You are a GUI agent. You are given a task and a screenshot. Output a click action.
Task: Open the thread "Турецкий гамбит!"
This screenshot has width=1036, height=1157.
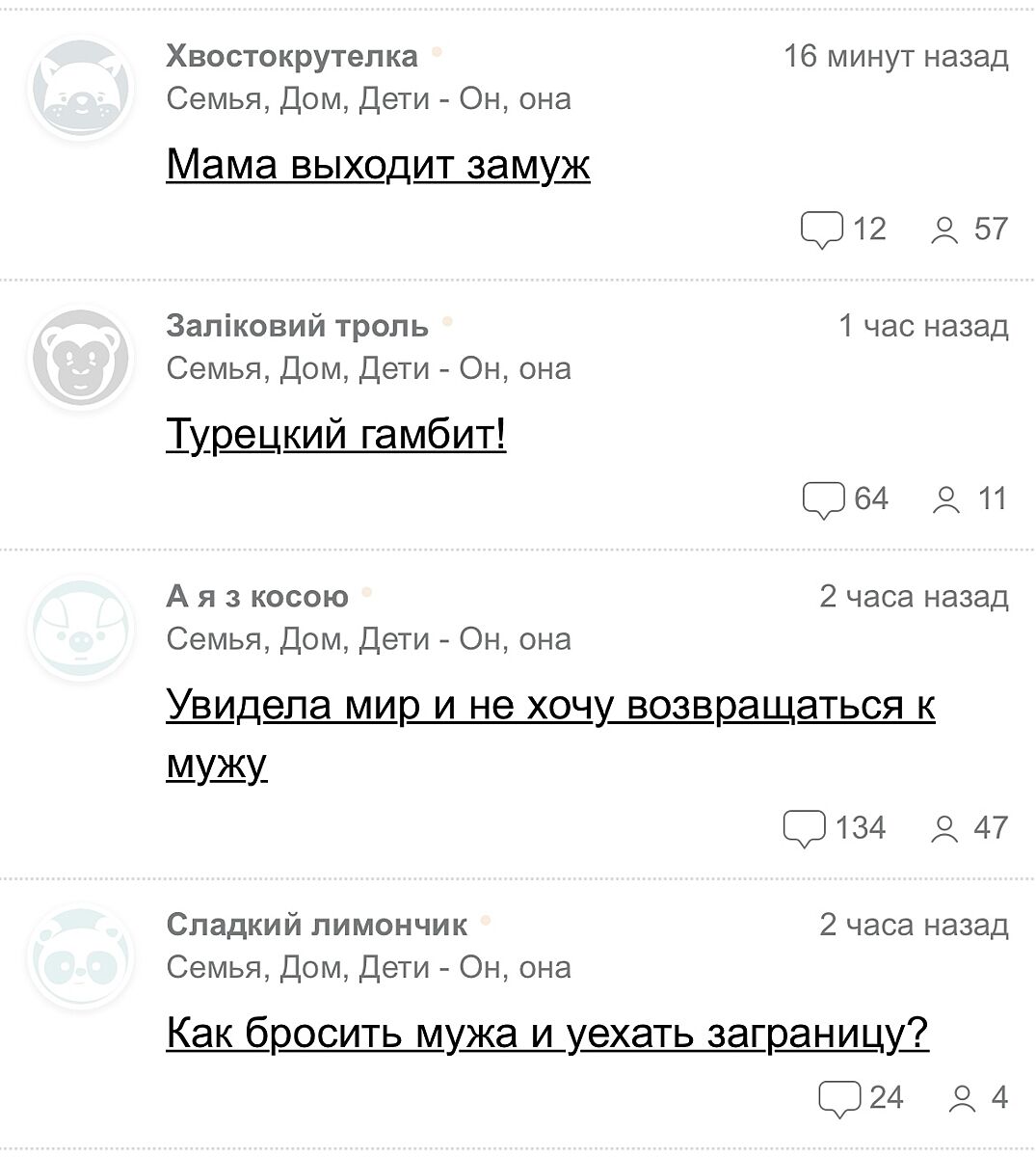pyautogui.click(x=335, y=434)
